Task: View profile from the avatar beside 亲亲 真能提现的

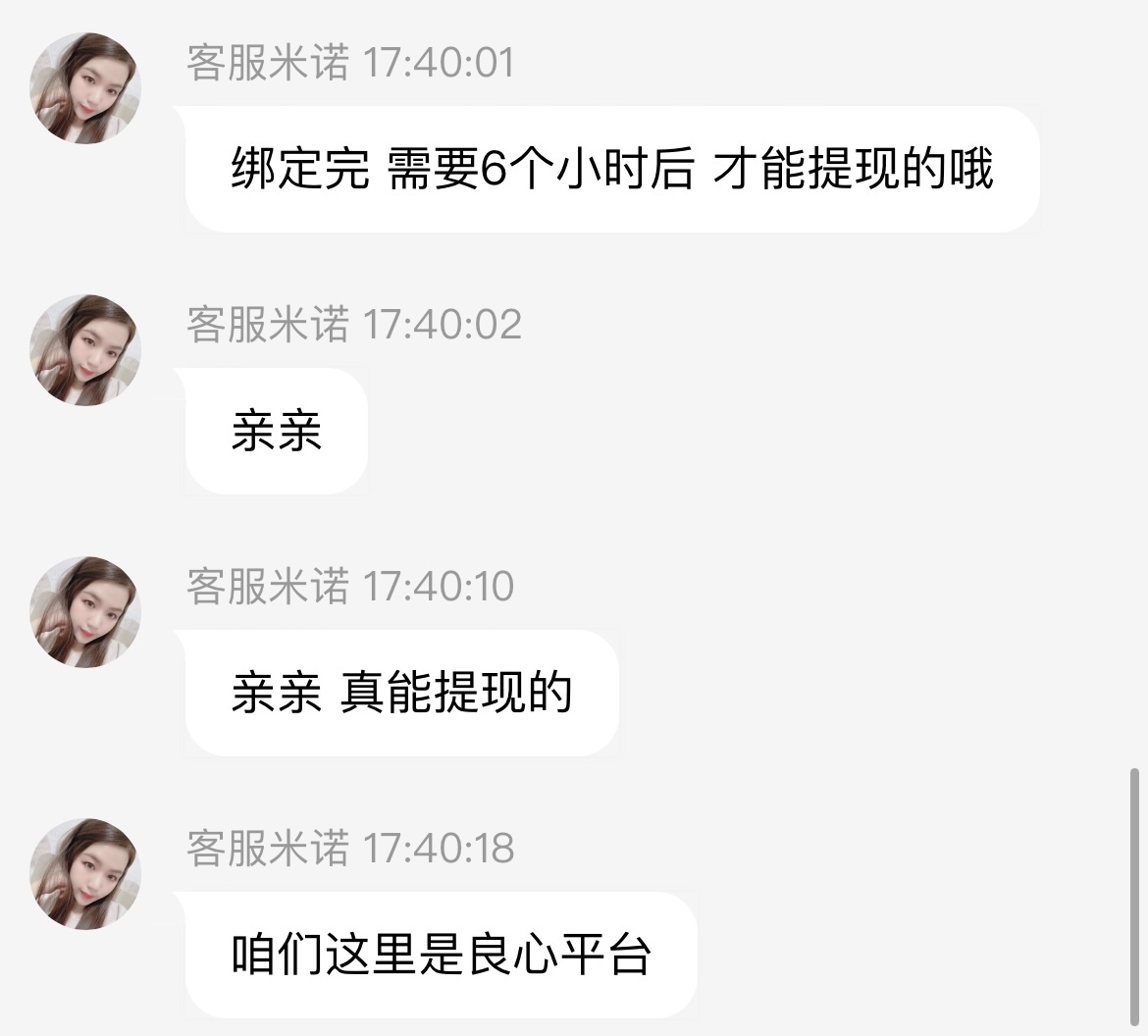Action: click(86, 612)
